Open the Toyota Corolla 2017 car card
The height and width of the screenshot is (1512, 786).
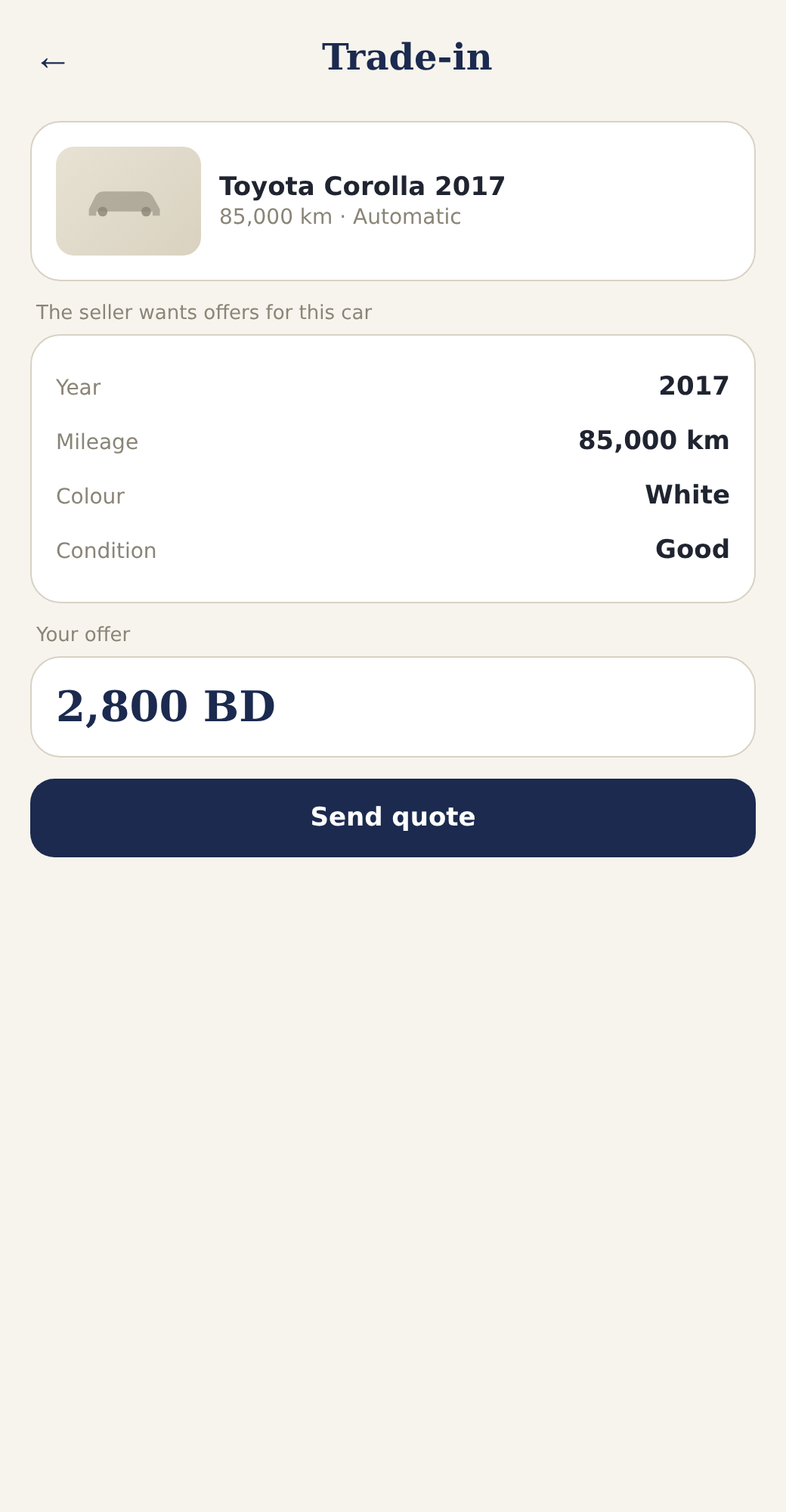click(393, 201)
